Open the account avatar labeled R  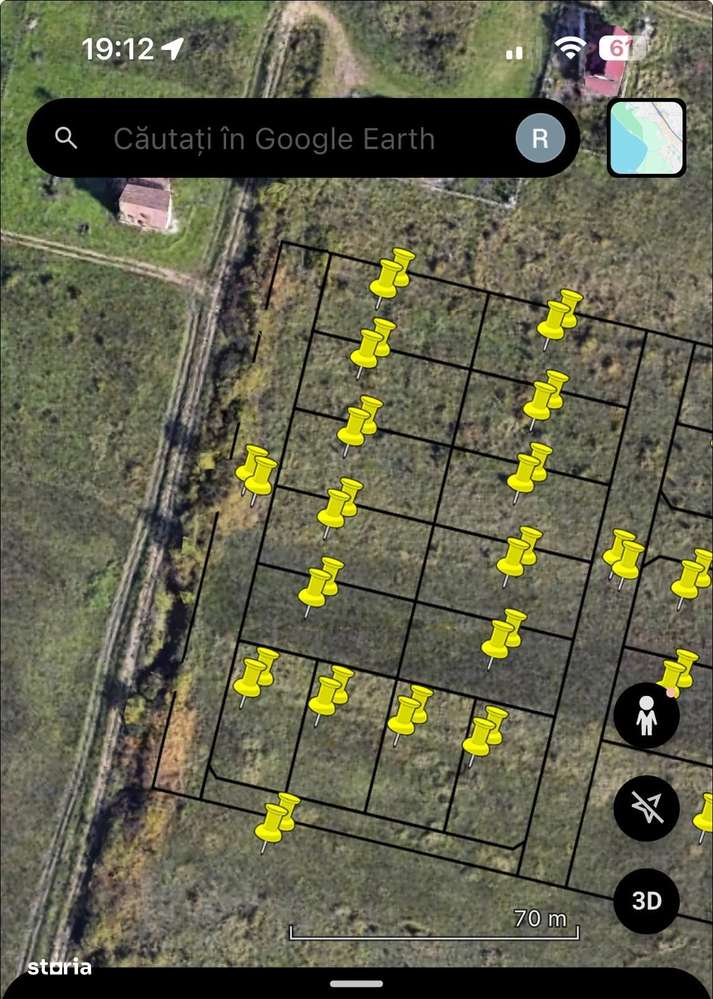coord(540,138)
